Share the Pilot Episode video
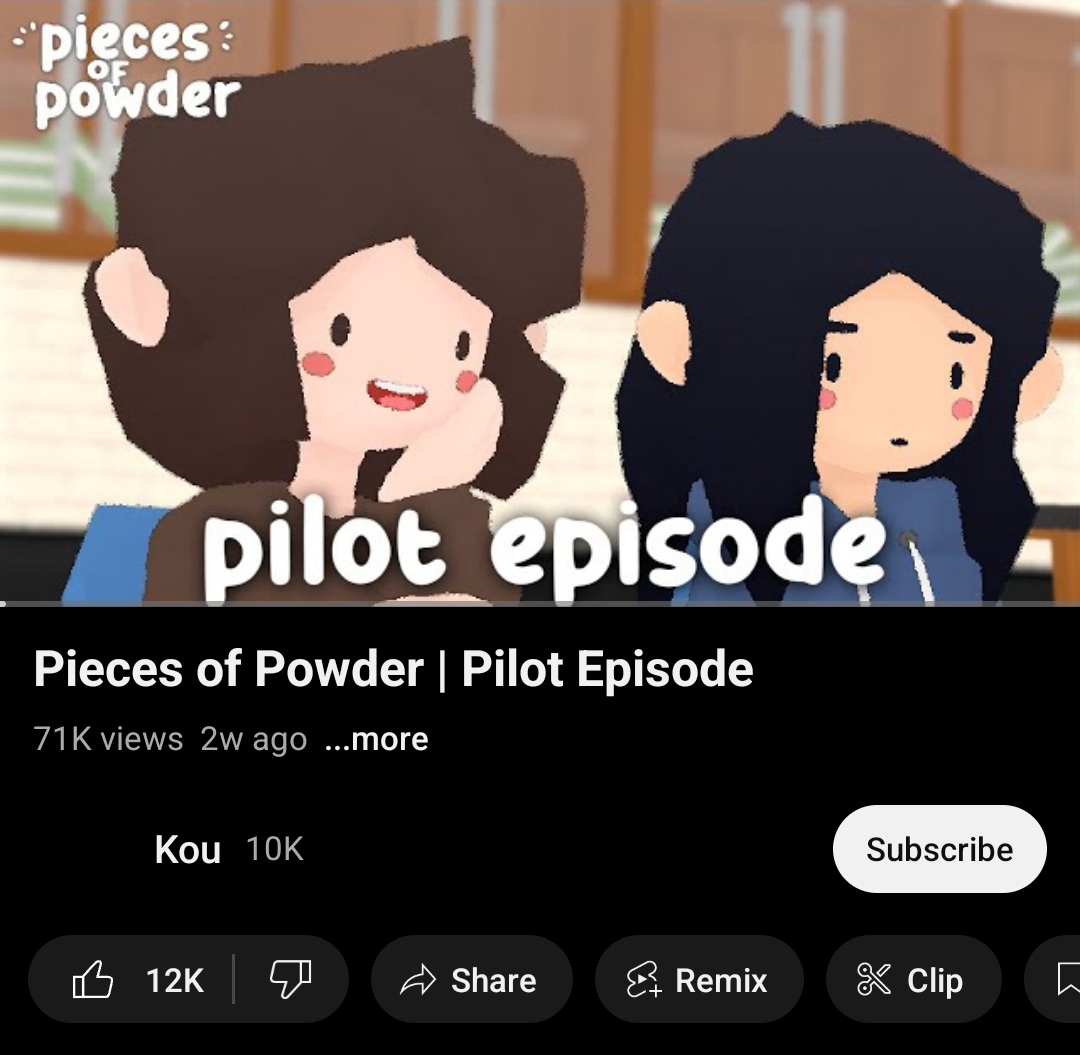1080x1055 pixels. (470, 980)
